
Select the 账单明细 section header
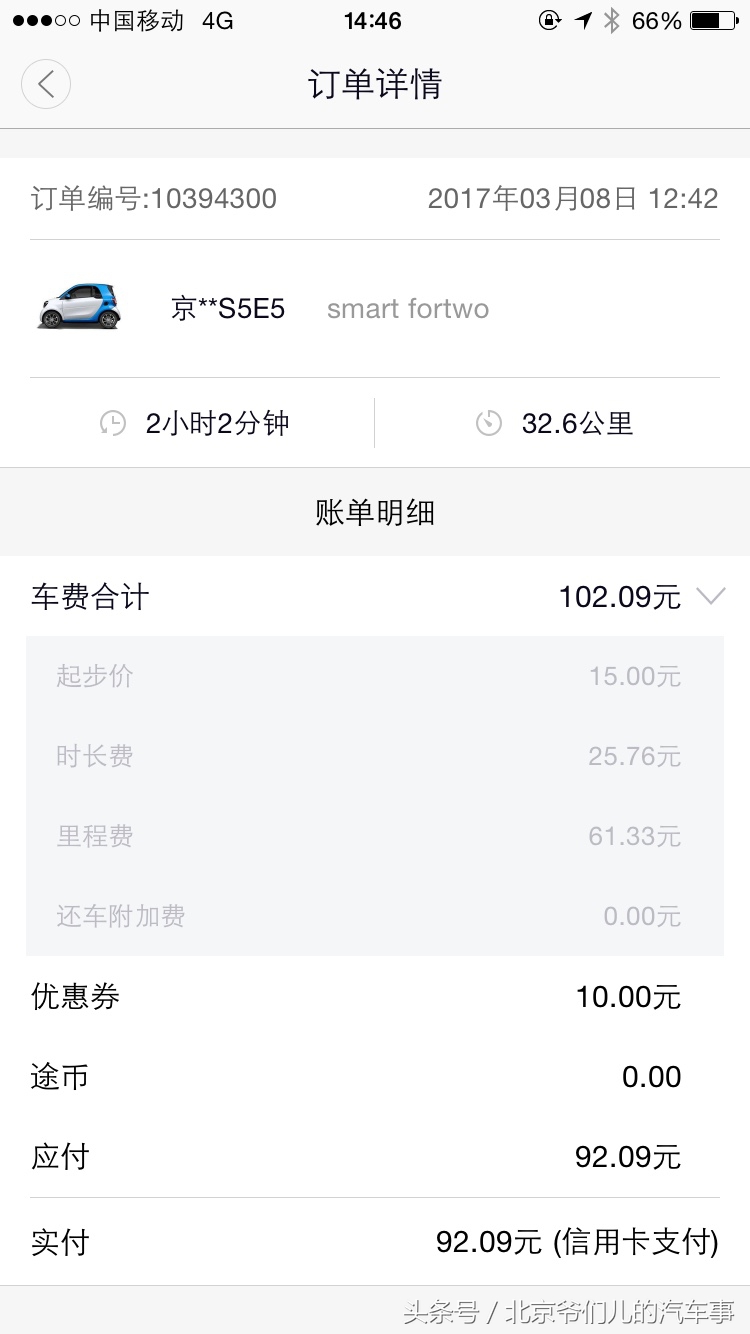[x=375, y=511]
